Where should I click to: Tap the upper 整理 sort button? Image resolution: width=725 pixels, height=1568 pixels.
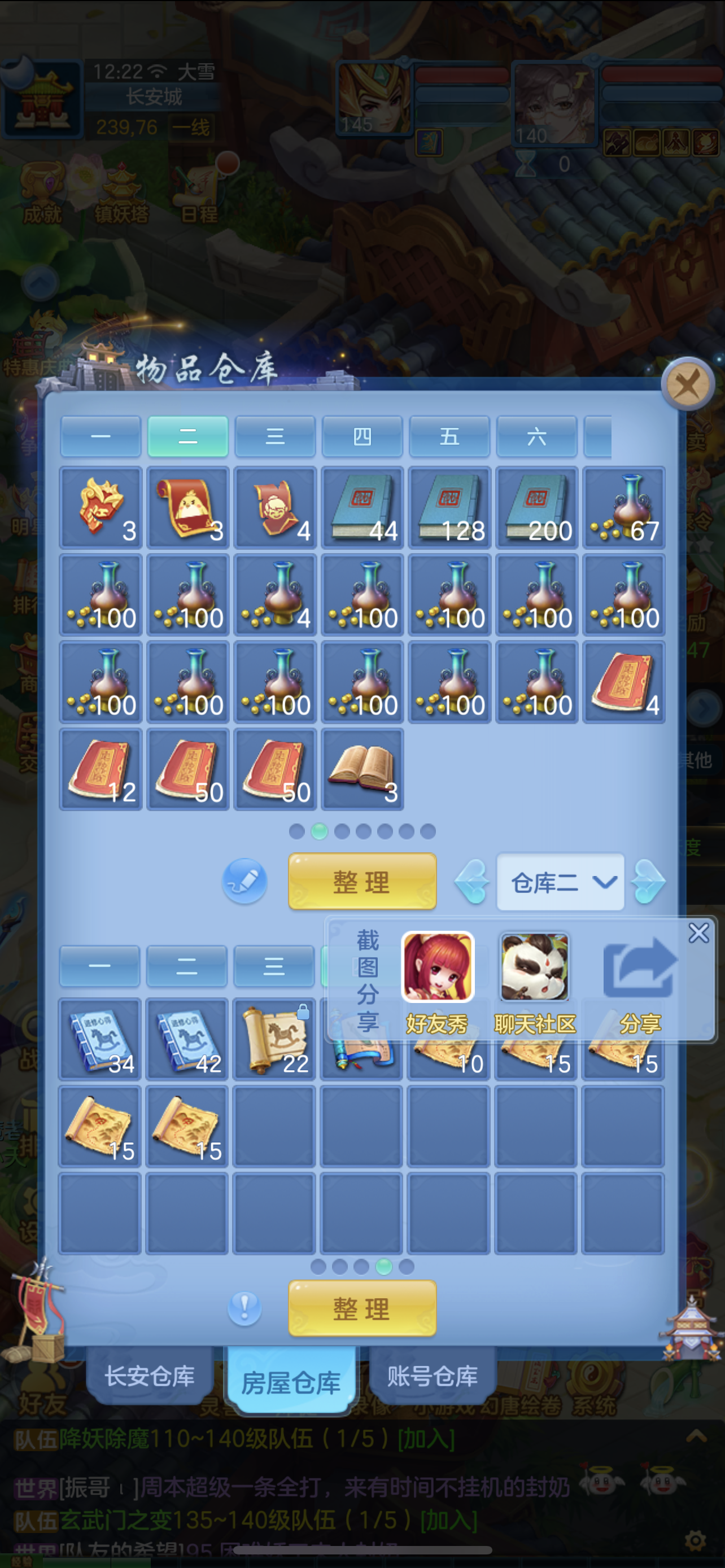(362, 882)
